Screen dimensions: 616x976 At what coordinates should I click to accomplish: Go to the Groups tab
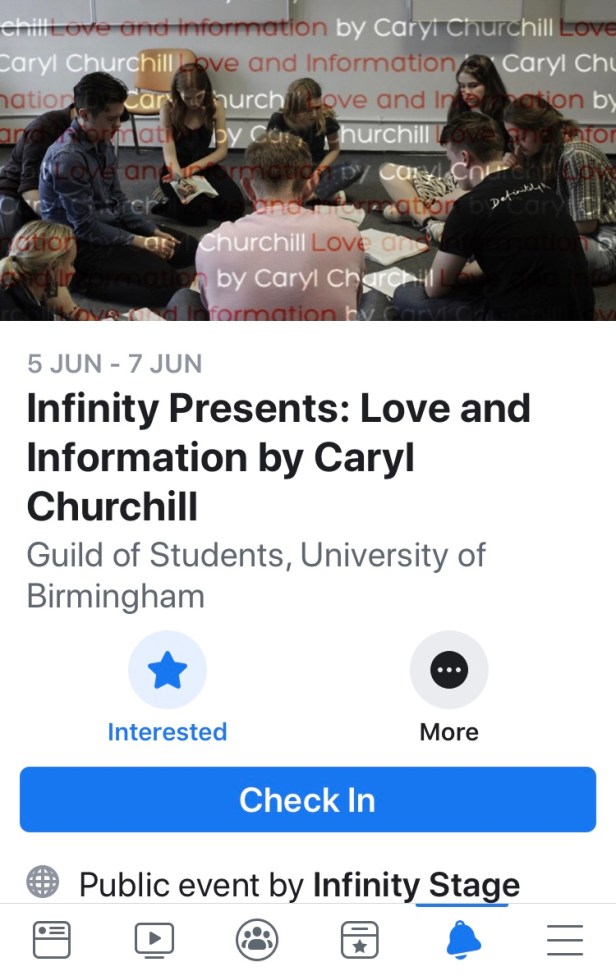click(x=257, y=940)
